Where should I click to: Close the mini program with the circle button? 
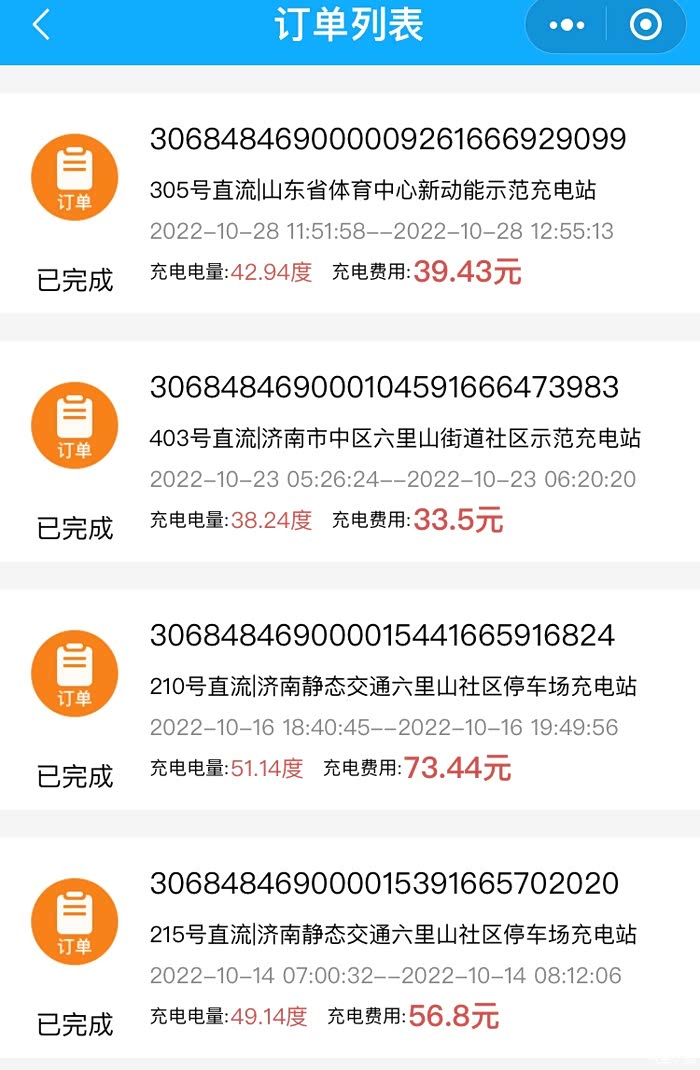645,26
